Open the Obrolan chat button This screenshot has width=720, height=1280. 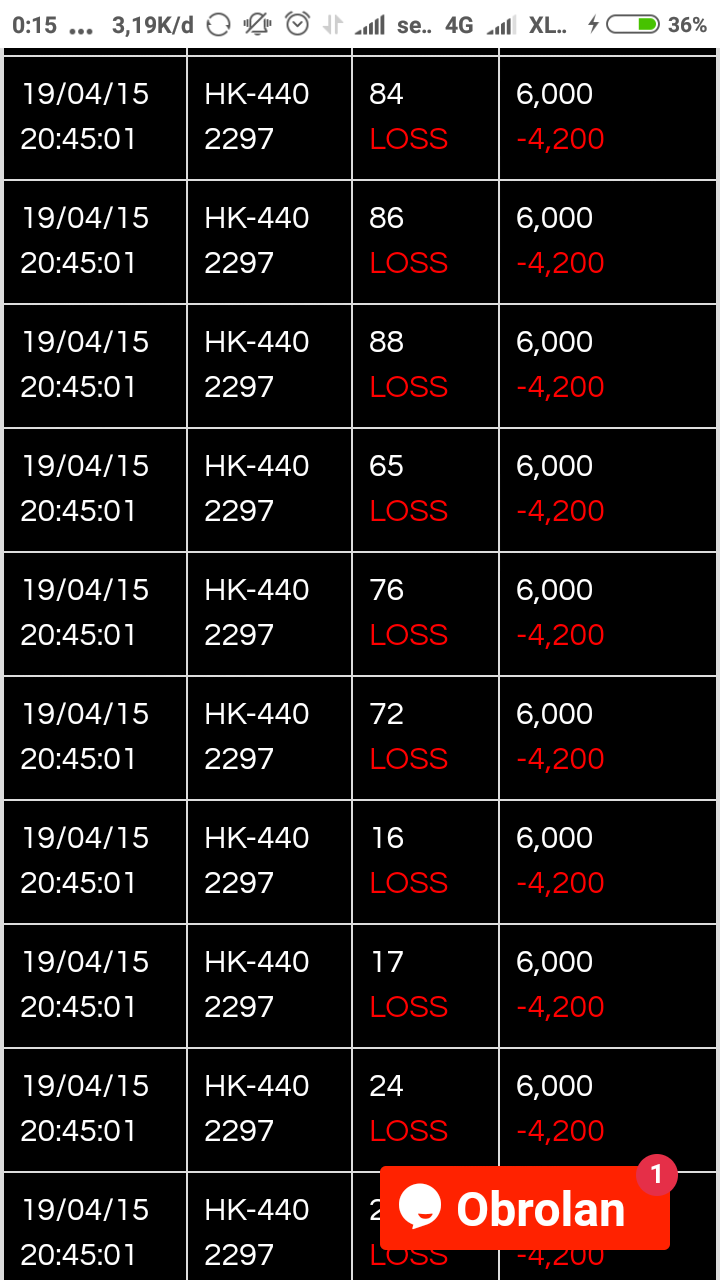(524, 1208)
